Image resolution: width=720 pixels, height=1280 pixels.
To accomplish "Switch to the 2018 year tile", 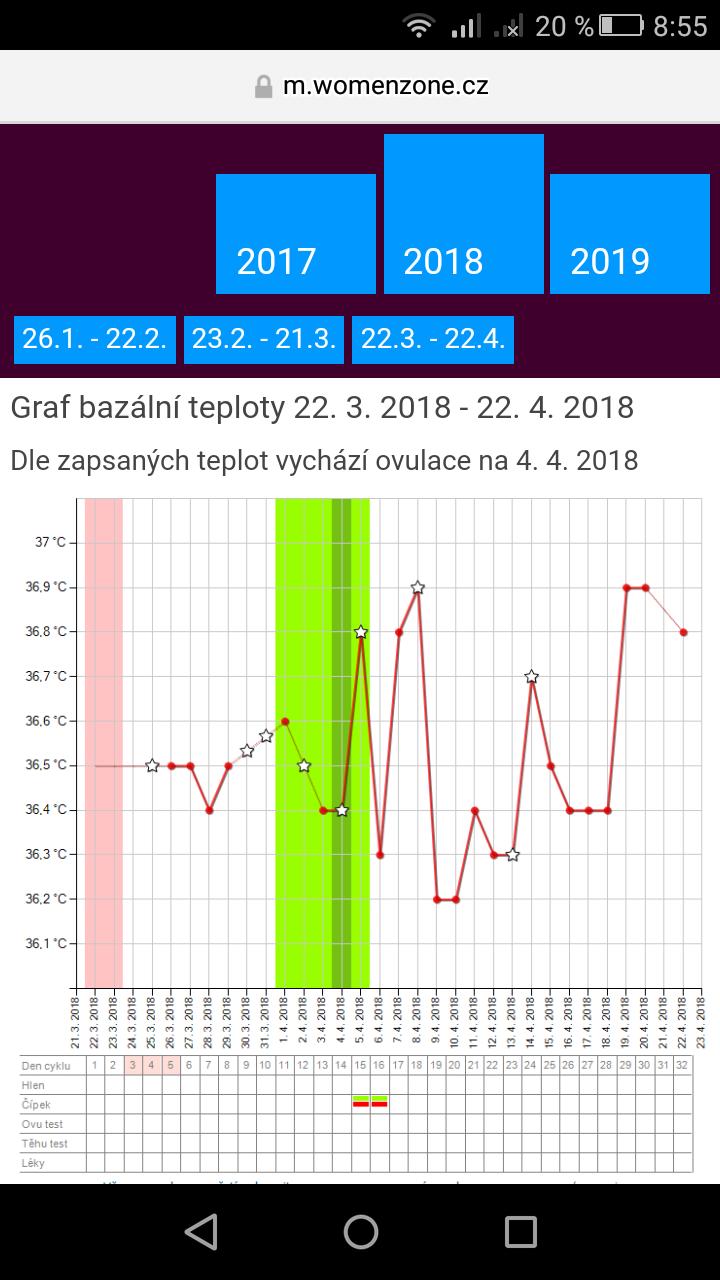I will pos(464,214).
